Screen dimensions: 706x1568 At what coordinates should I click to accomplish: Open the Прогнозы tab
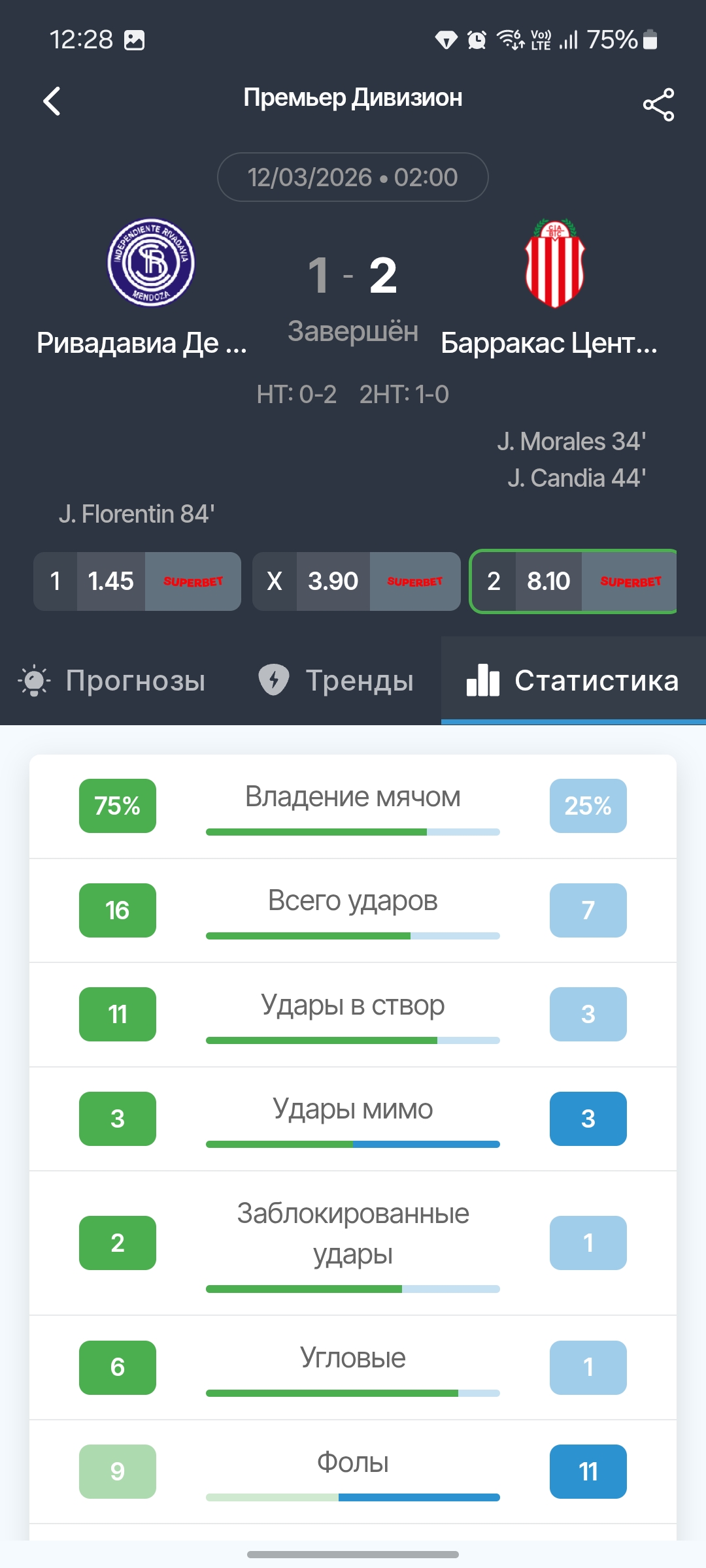111,681
